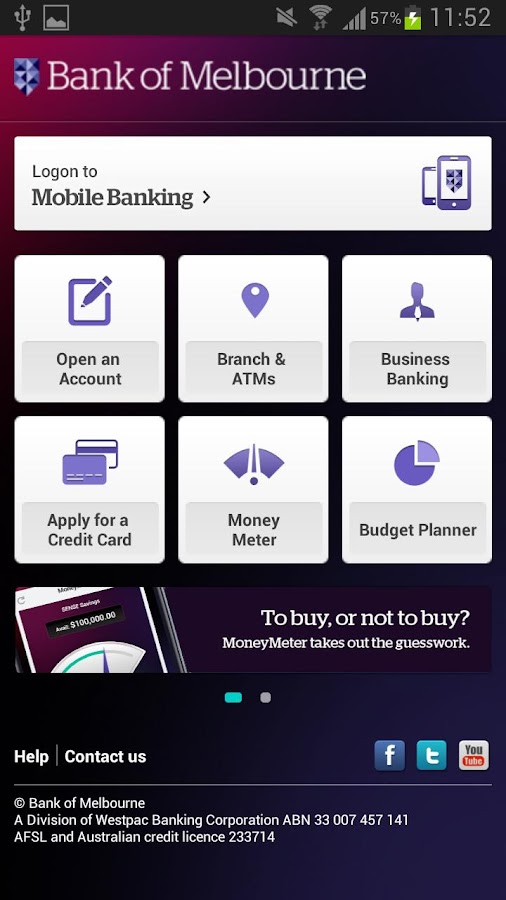The width and height of the screenshot is (506, 900).
Task: Select the second banner page dot
Action: pyautogui.click(x=265, y=697)
